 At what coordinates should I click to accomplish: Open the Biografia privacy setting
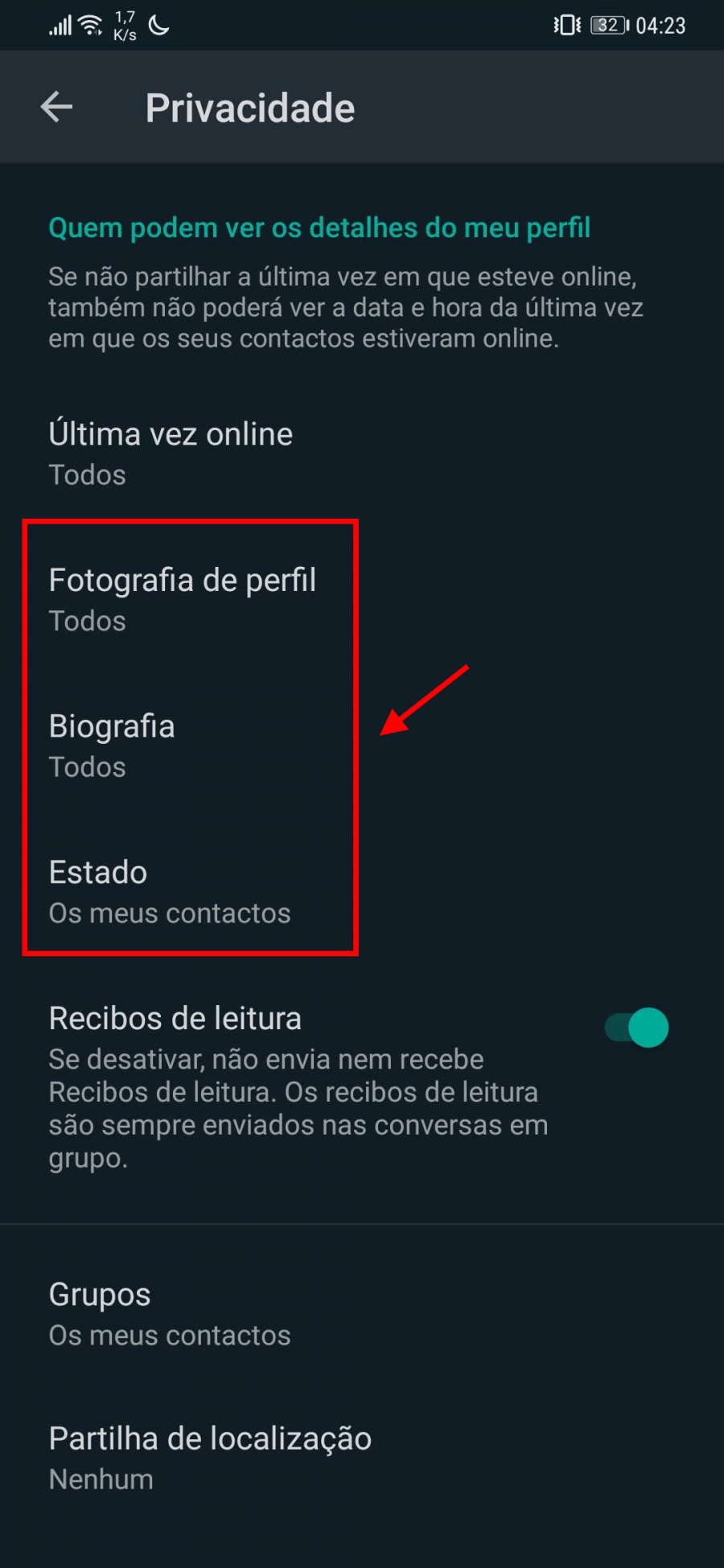click(362, 745)
